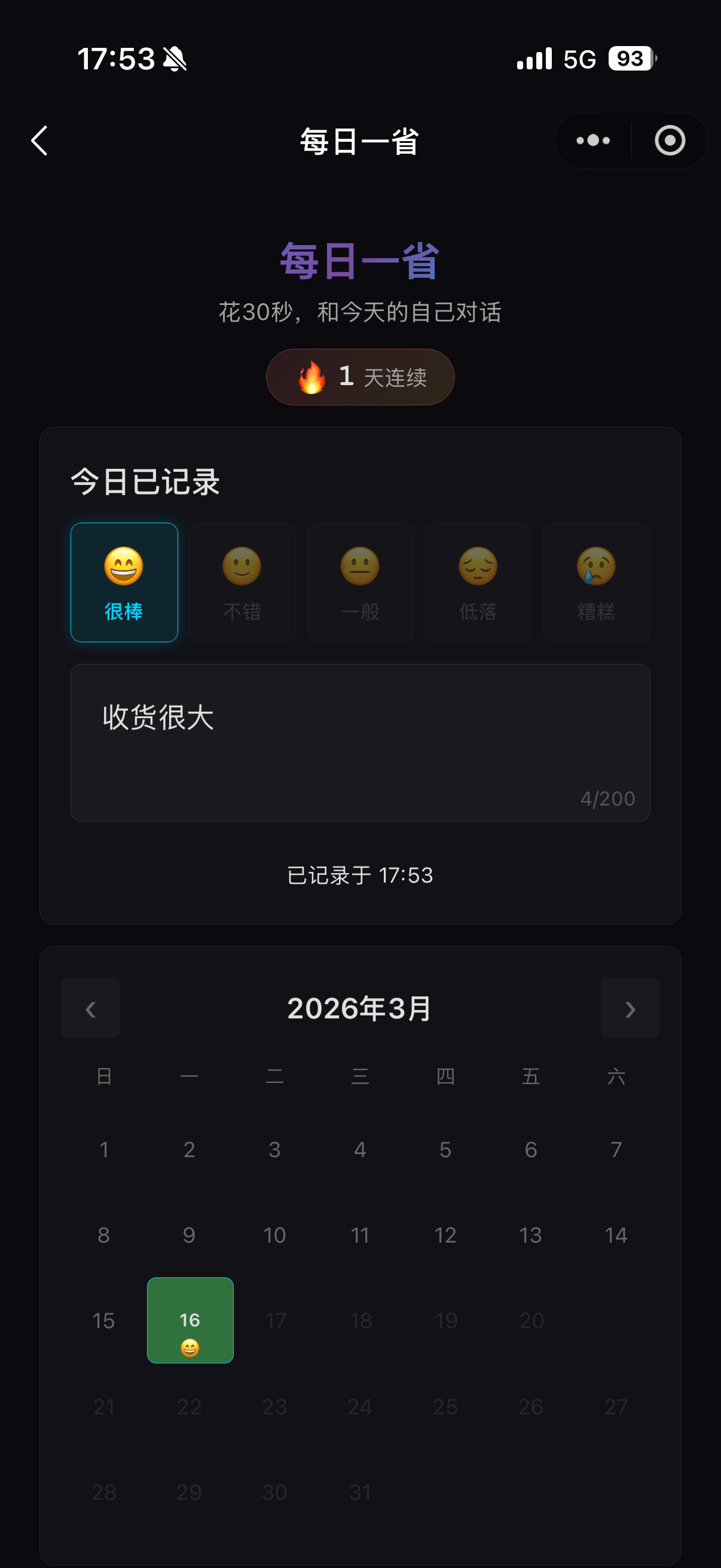Select the 很棒 smiling emoji mood
721x1568 pixels.
[124, 581]
